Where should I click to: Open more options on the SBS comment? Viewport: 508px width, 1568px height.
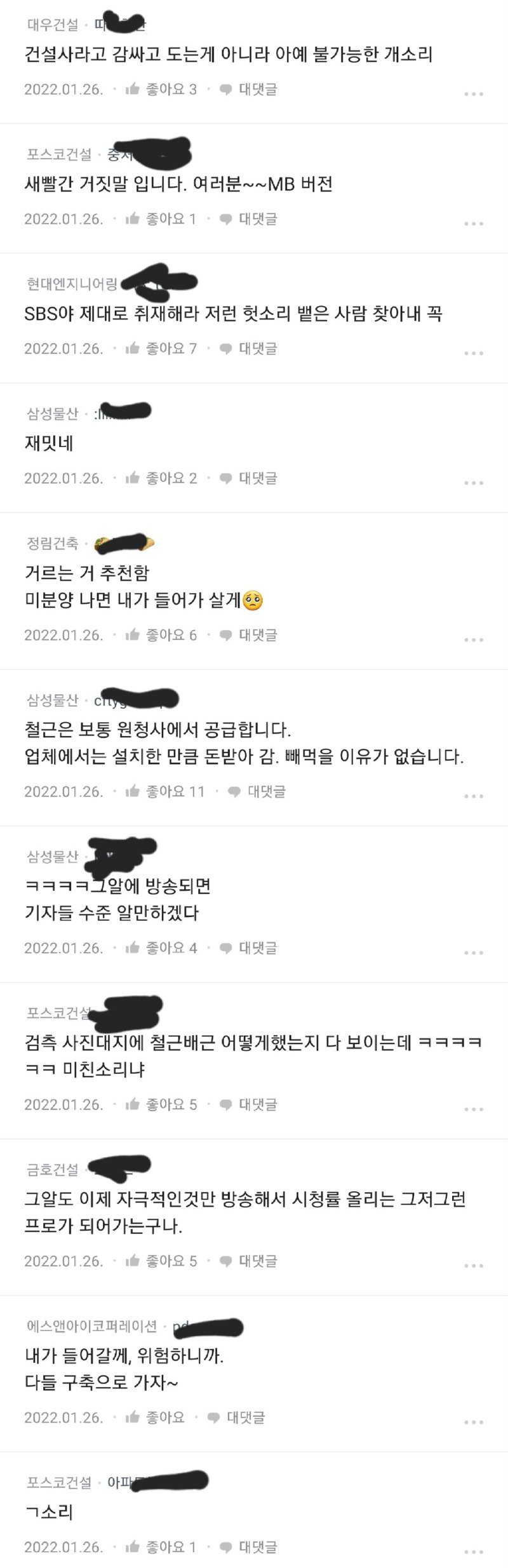(474, 352)
